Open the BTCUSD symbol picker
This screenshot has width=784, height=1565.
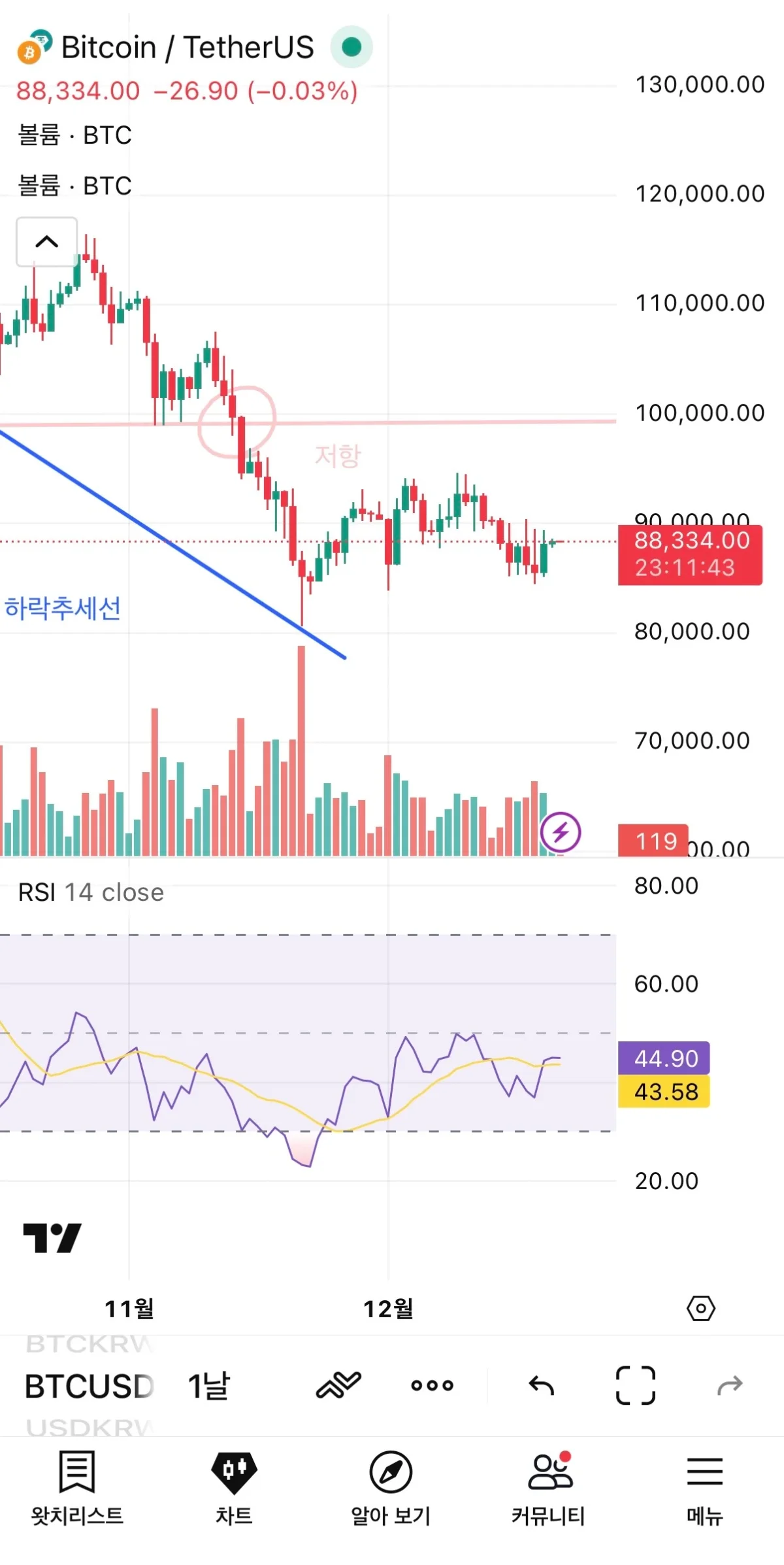coord(89,1385)
